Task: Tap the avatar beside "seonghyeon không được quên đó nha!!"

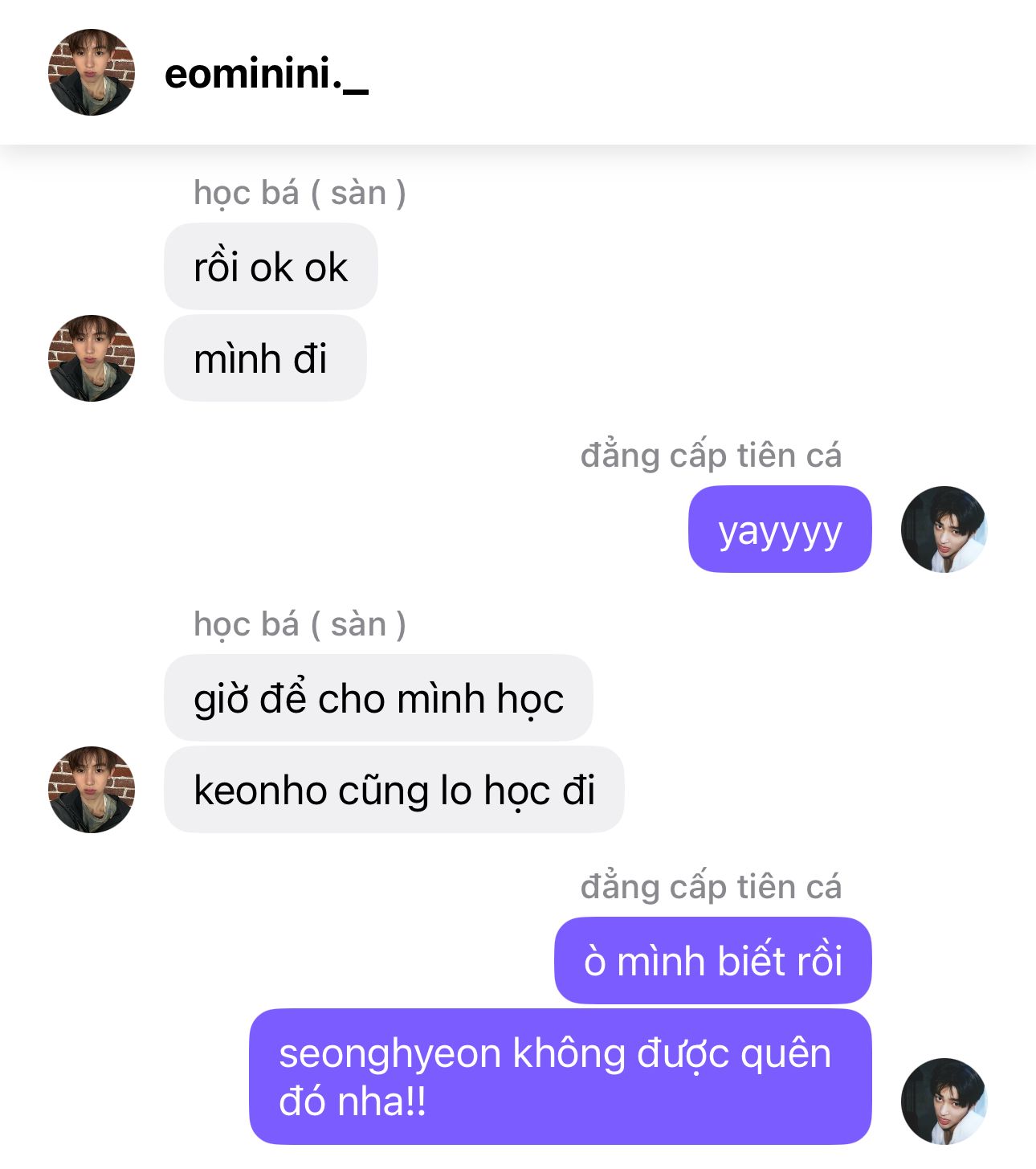Action: tap(944, 1101)
